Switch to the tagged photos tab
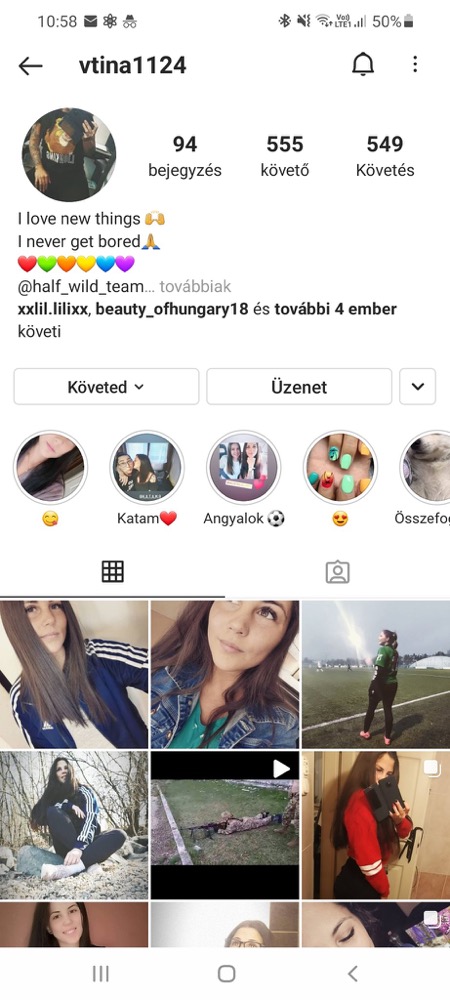The image size is (450, 1000). pos(337,571)
